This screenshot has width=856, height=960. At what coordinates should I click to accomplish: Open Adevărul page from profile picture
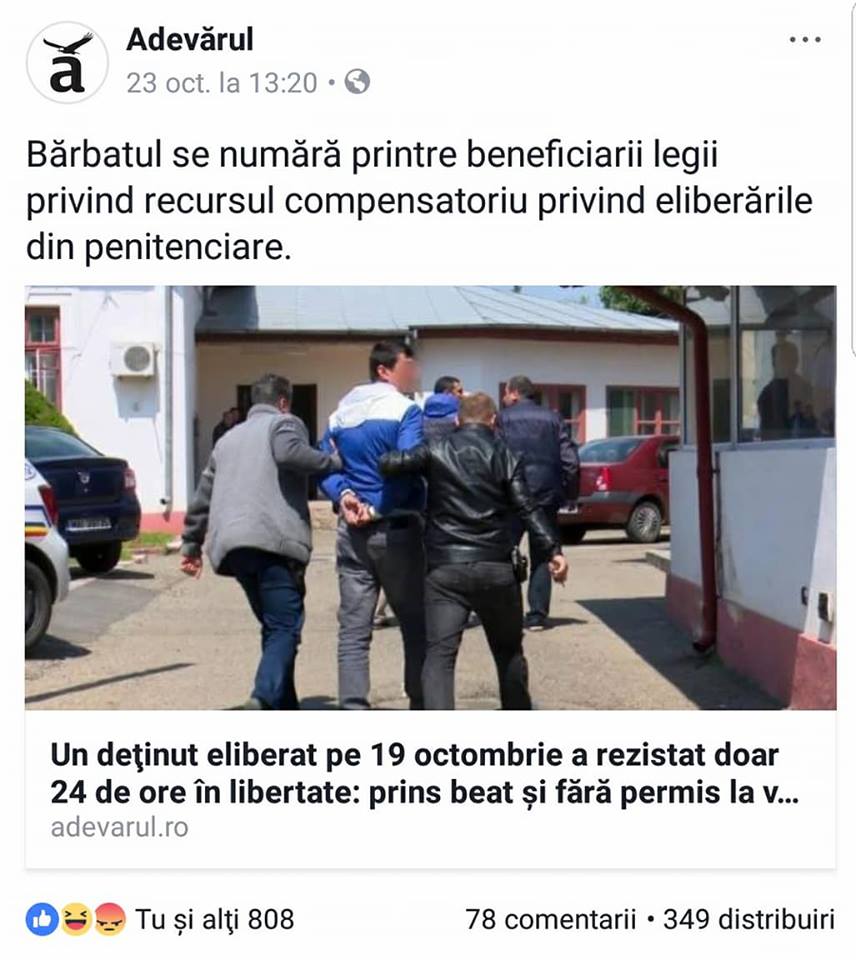pyautogui.click(x=66, y=62)
